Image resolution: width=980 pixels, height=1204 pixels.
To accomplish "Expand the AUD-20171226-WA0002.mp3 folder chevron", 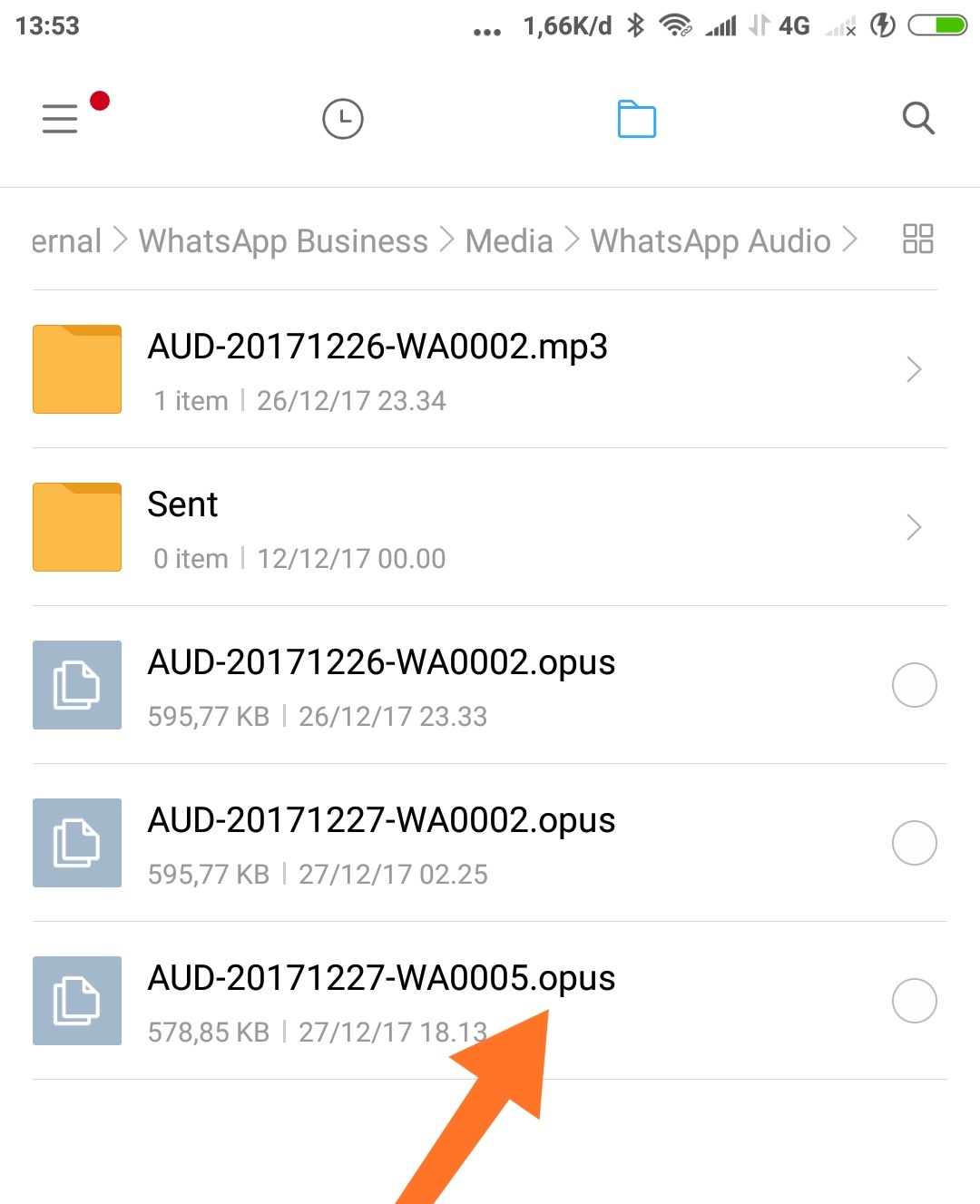I will point(913,369).
